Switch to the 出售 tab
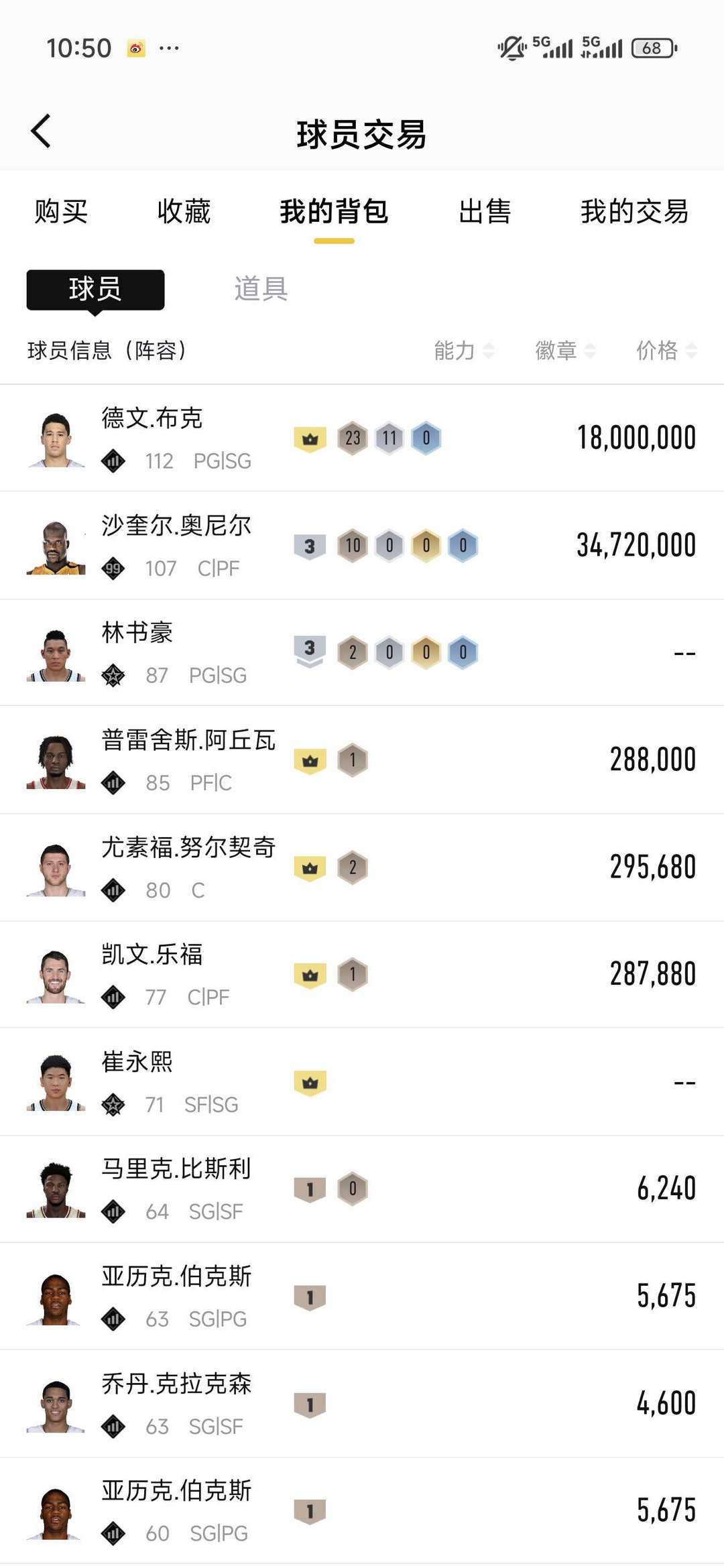724x1568 pixels. coord(485,212)
